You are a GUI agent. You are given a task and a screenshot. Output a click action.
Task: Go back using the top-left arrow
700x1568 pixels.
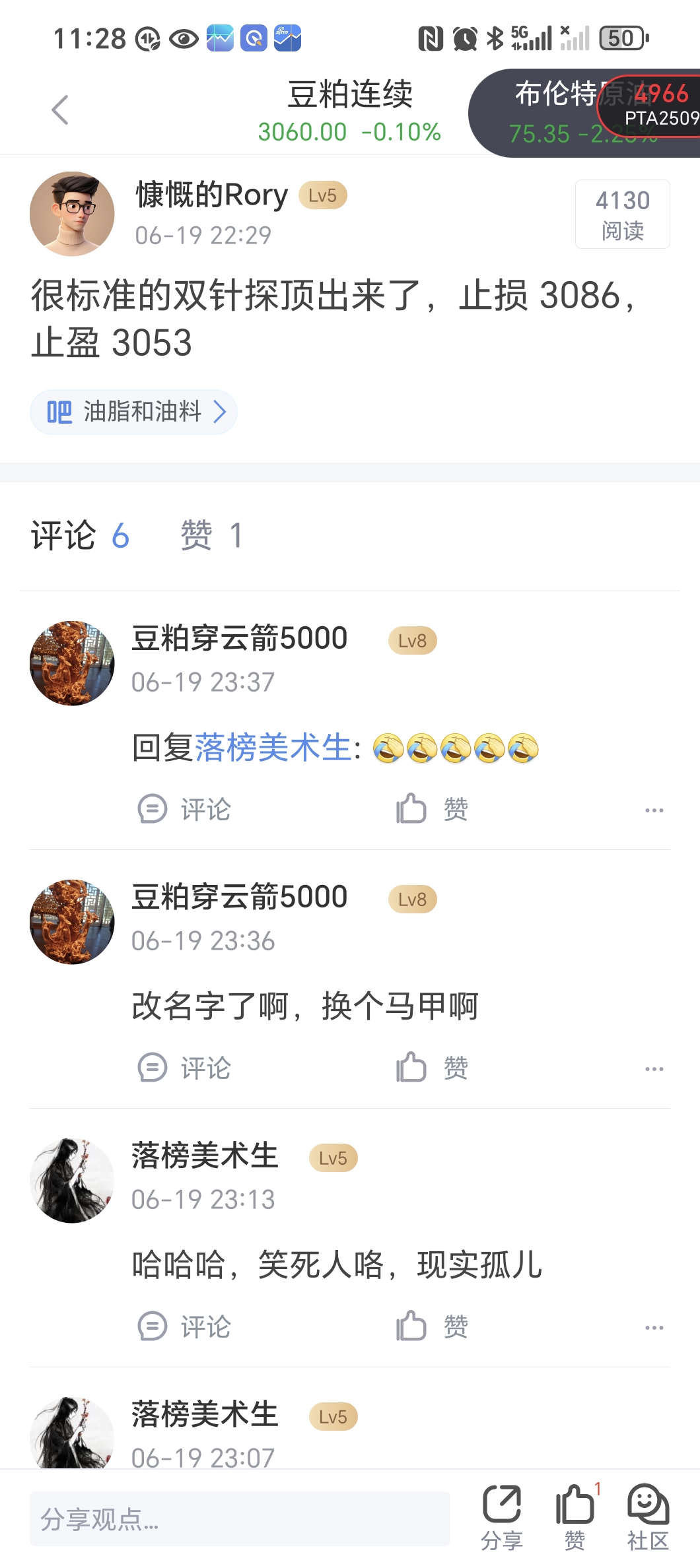click(60, 110)
